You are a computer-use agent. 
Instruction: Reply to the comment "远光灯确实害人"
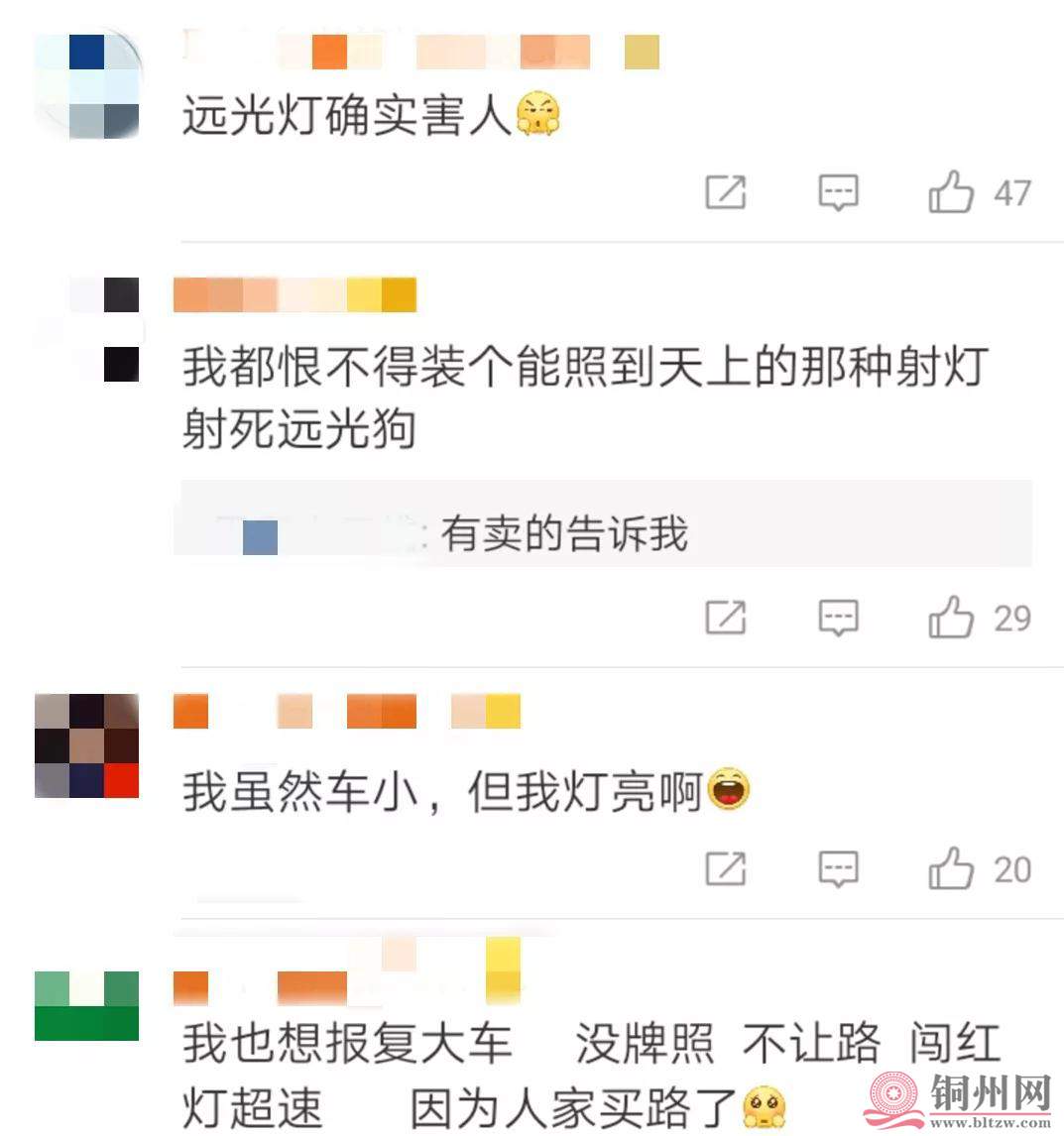click(838, 192)
